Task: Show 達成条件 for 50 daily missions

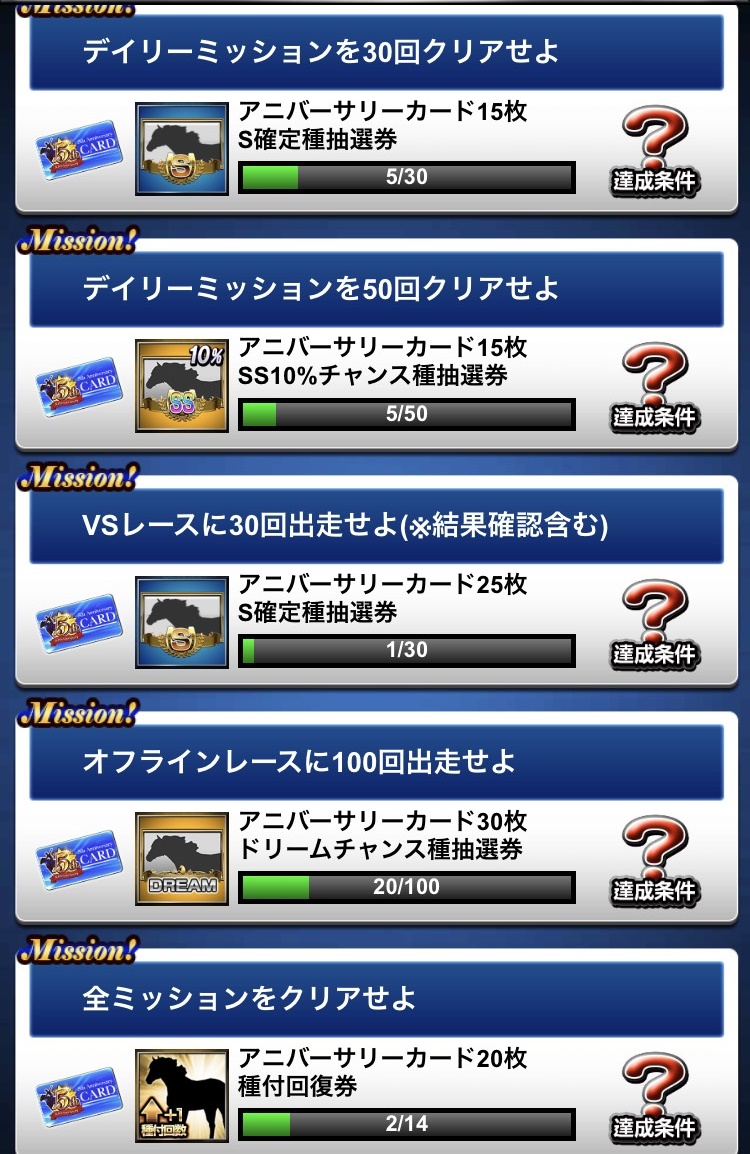Action: coord(655,389)
